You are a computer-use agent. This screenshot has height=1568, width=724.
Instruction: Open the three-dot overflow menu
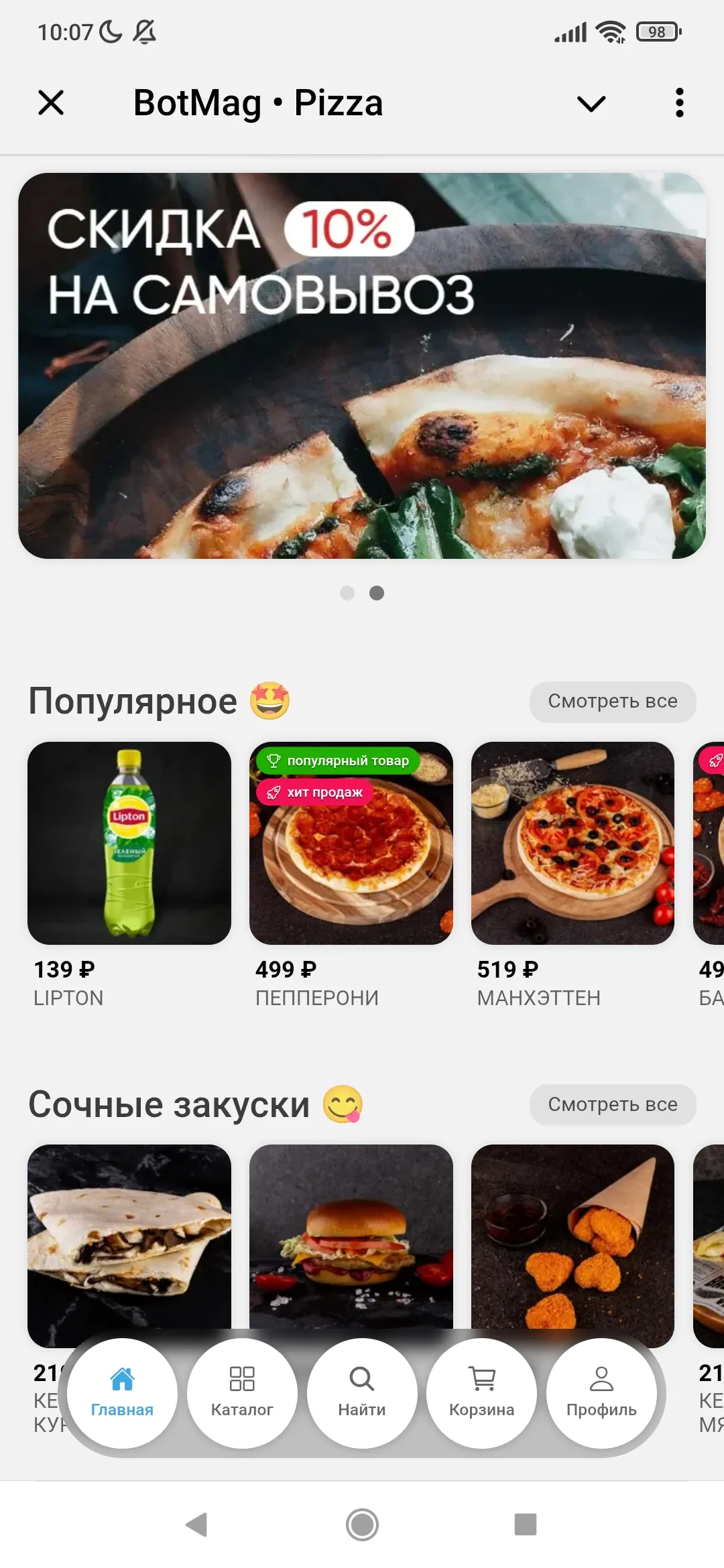point(679,103)
